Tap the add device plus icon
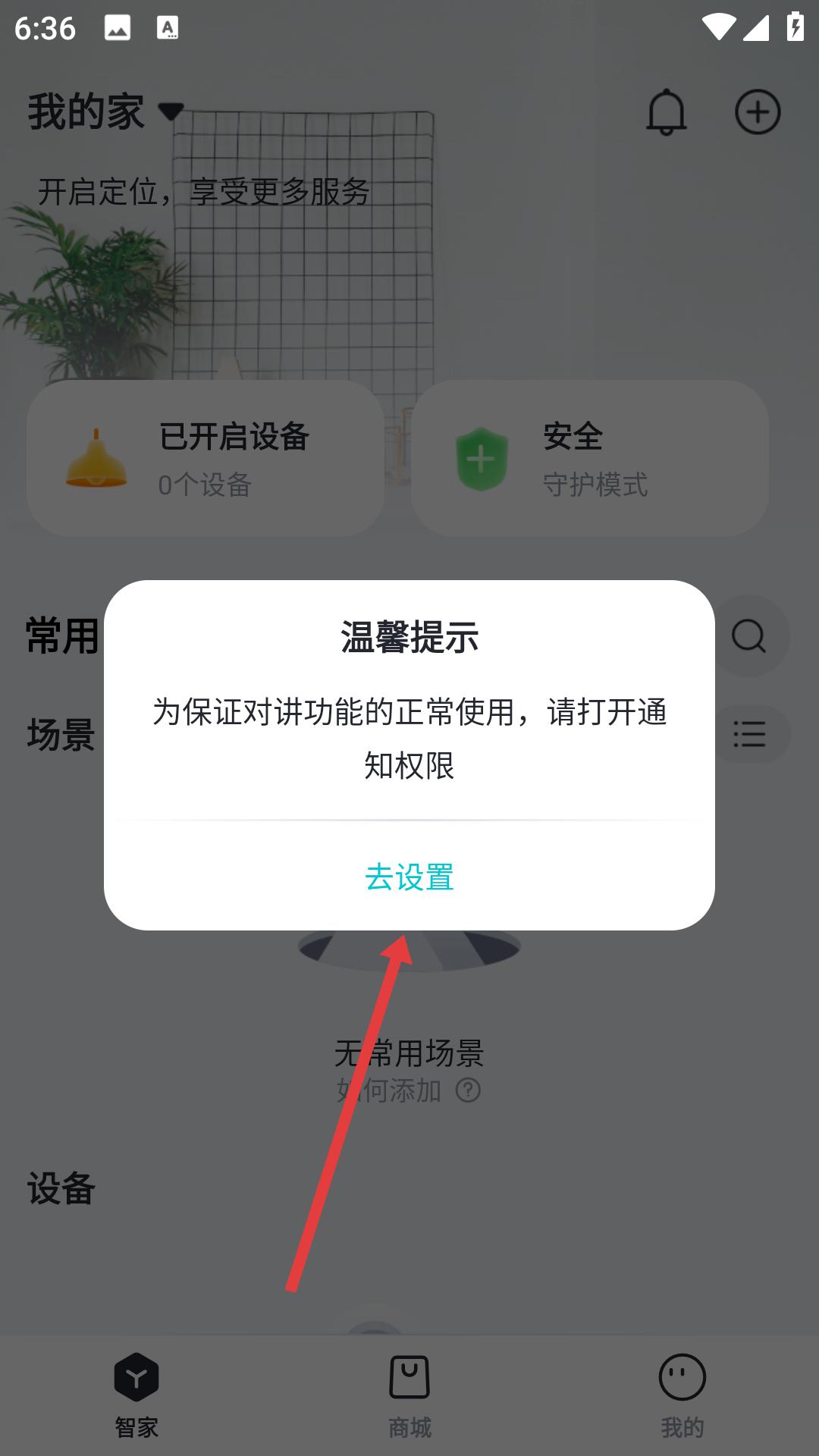 [x=758, y=112]
